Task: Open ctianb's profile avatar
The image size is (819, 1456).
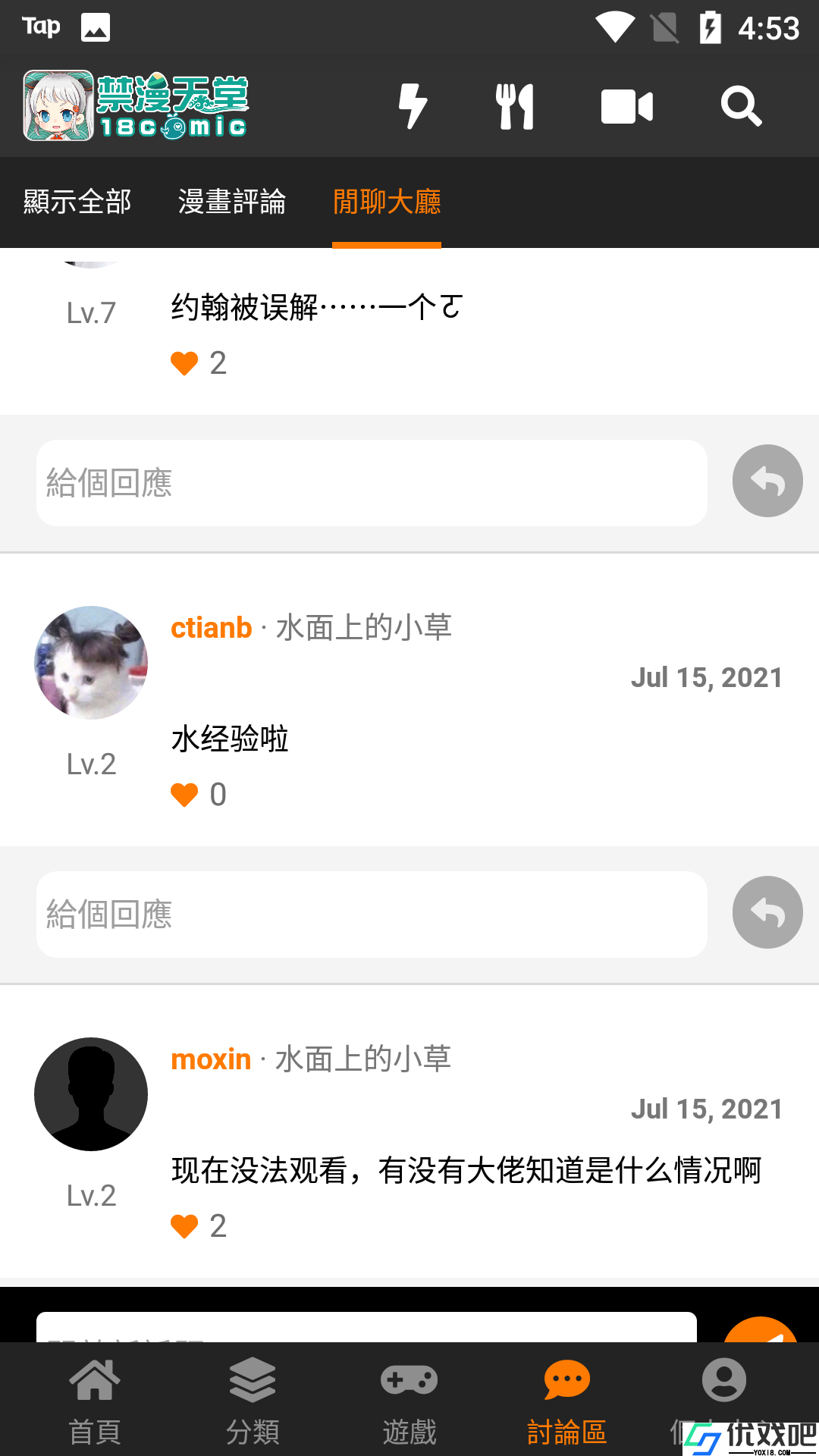Action: [x=91, y=663]
